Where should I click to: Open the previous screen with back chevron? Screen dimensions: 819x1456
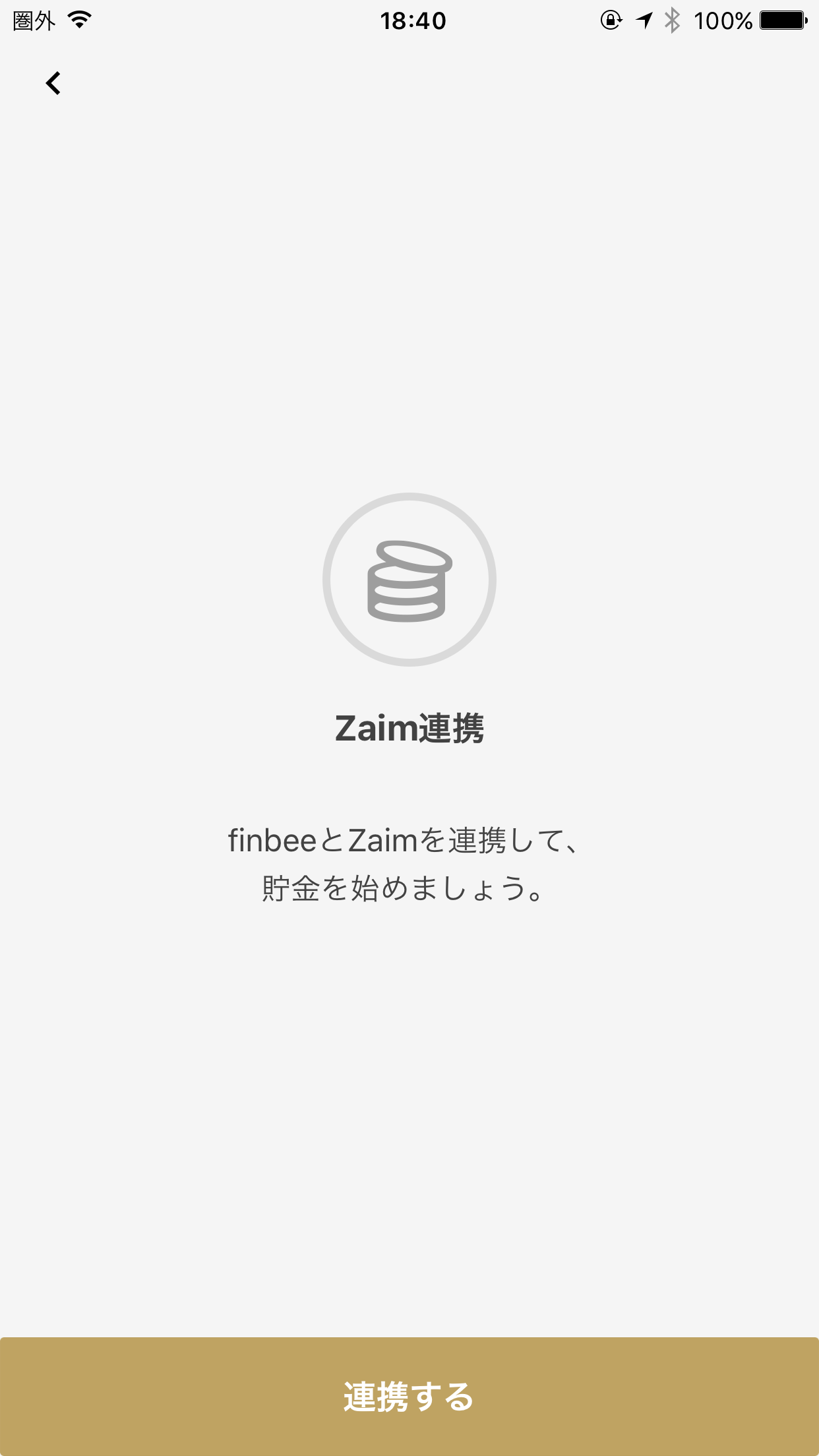click(x=53, y=83)
